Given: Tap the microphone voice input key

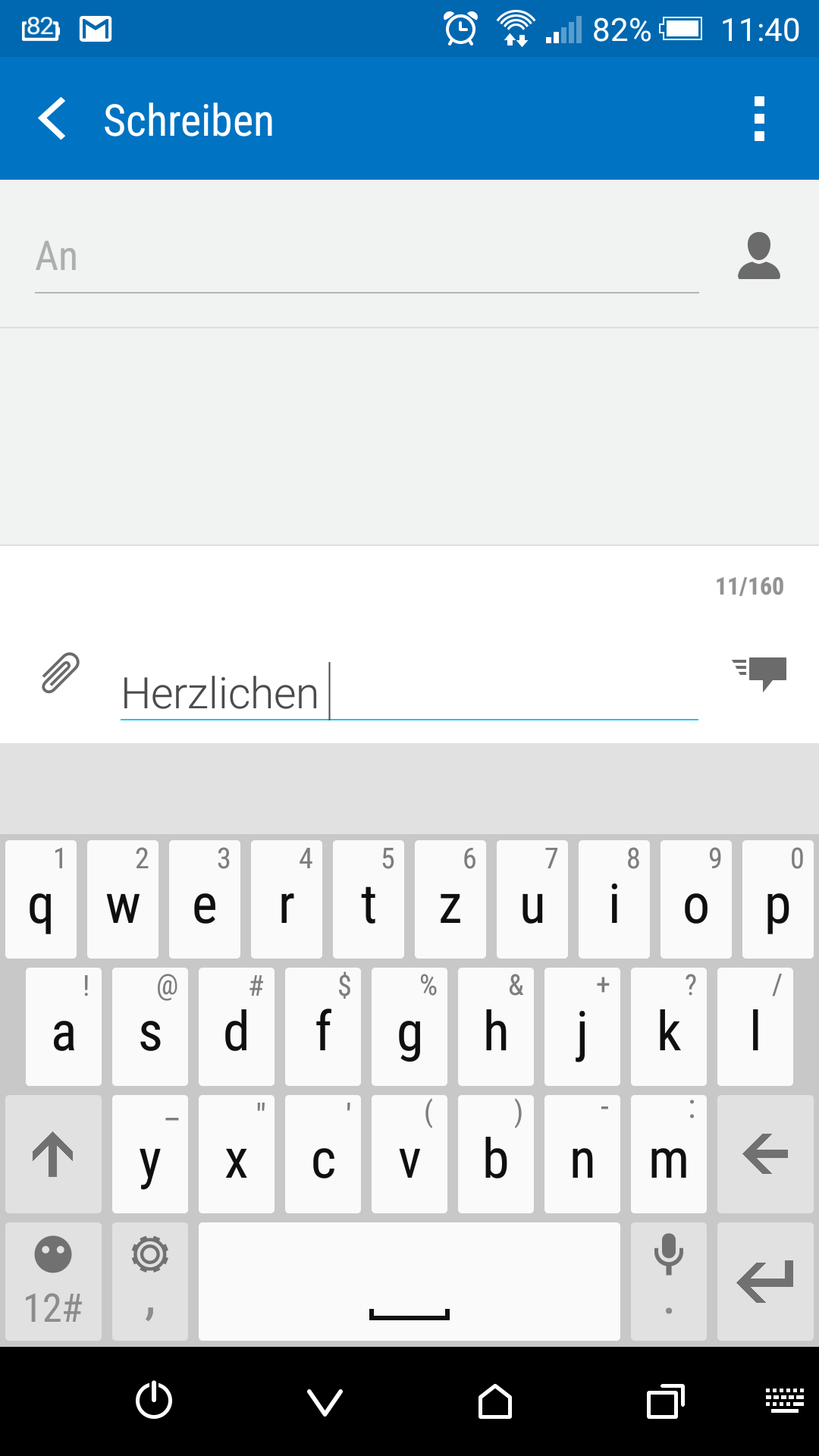Looking at the screenshot, I should point(668,1282).
